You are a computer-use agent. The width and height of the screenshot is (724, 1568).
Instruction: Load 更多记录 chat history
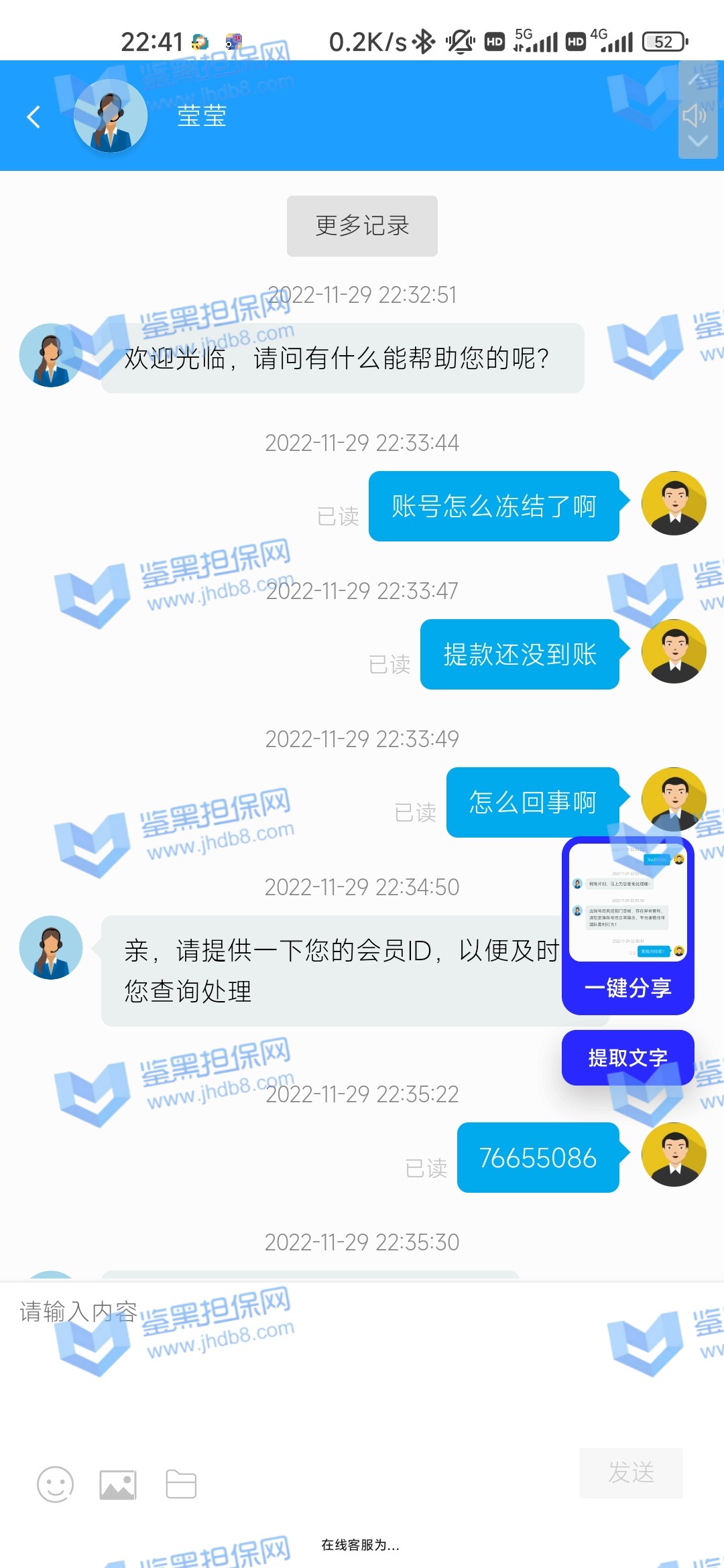[x=362, y=226]
